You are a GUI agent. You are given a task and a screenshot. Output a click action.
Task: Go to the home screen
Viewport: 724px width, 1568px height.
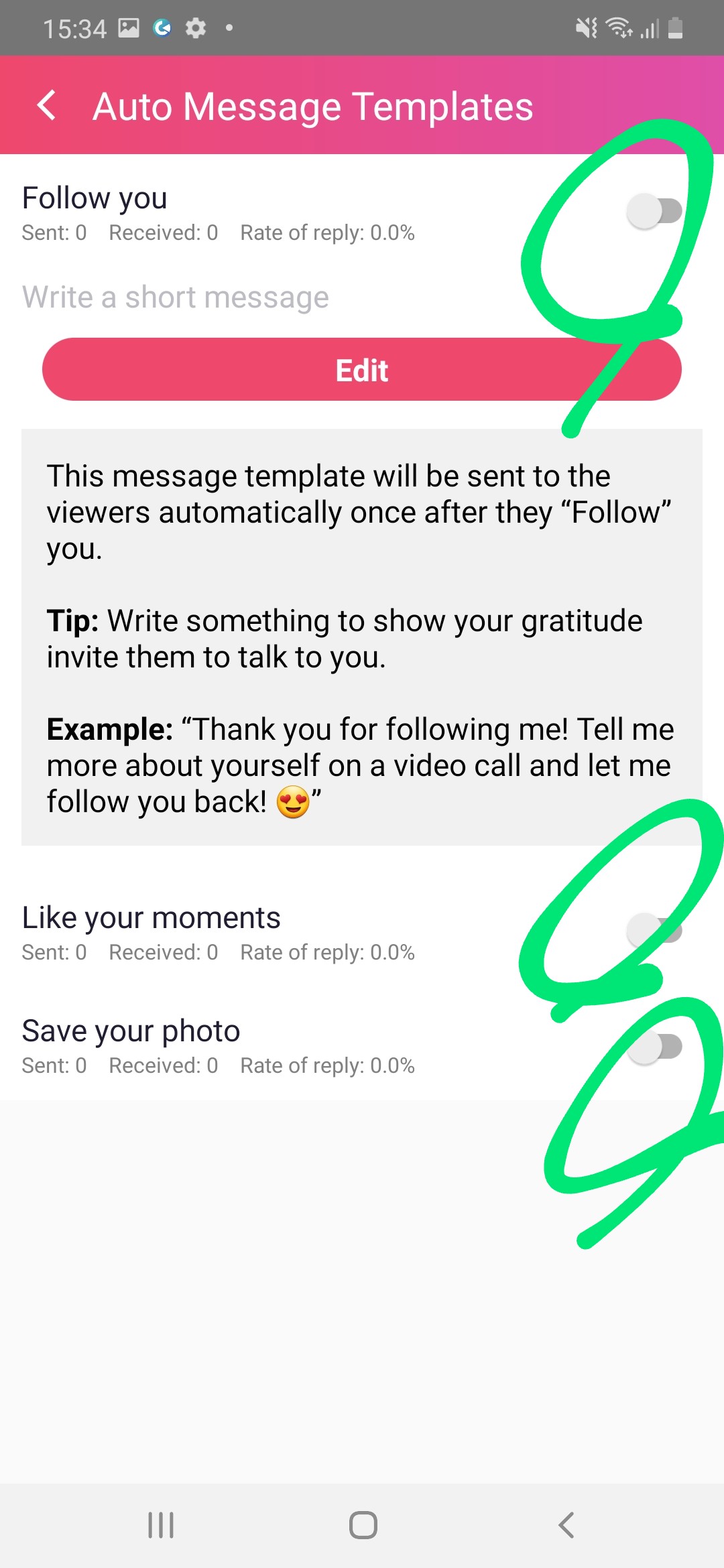tap(363, 1525)
